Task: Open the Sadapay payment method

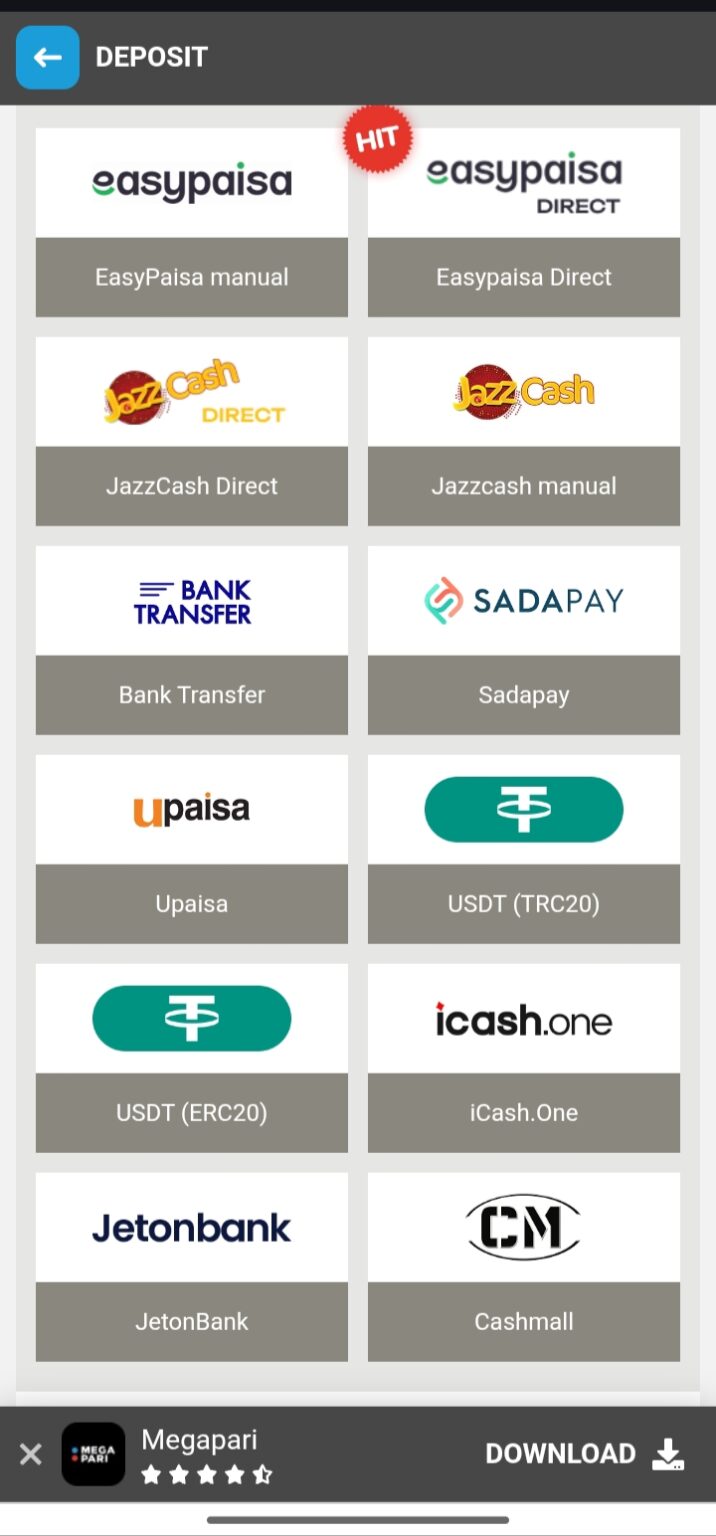Action: coord(523,640)
